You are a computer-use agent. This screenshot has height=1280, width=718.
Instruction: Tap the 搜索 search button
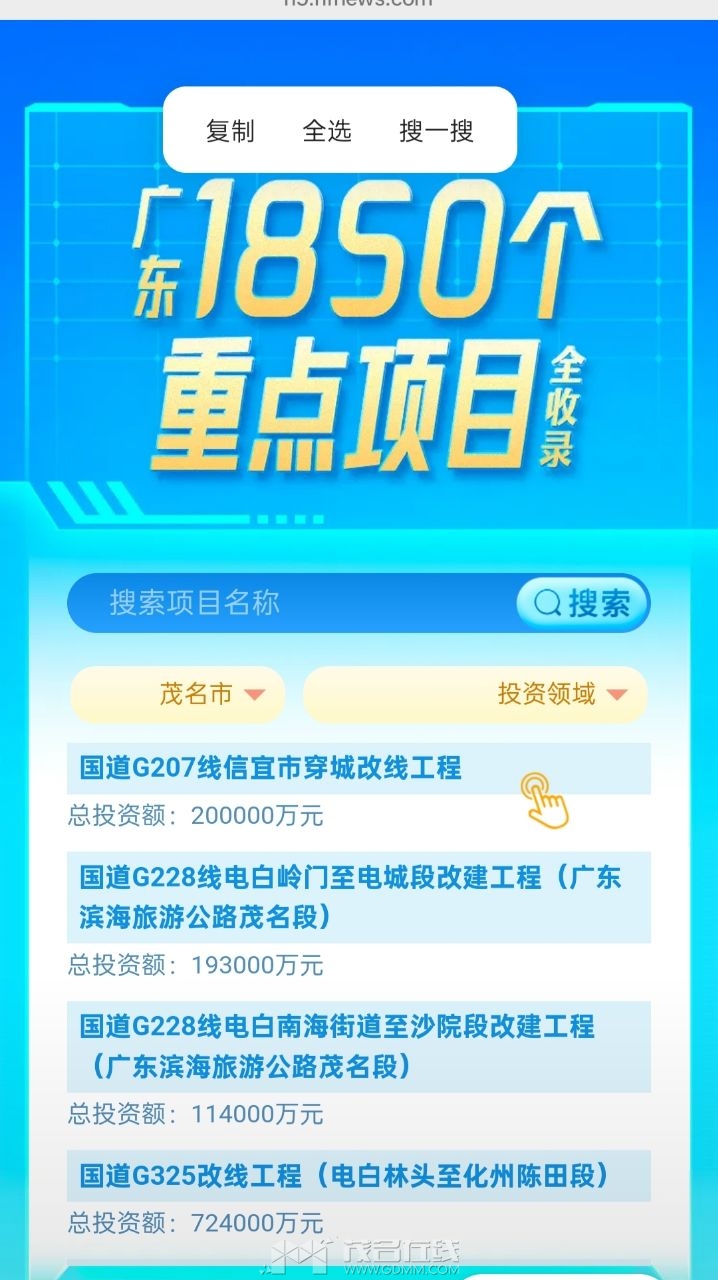[x=584, y=603]
